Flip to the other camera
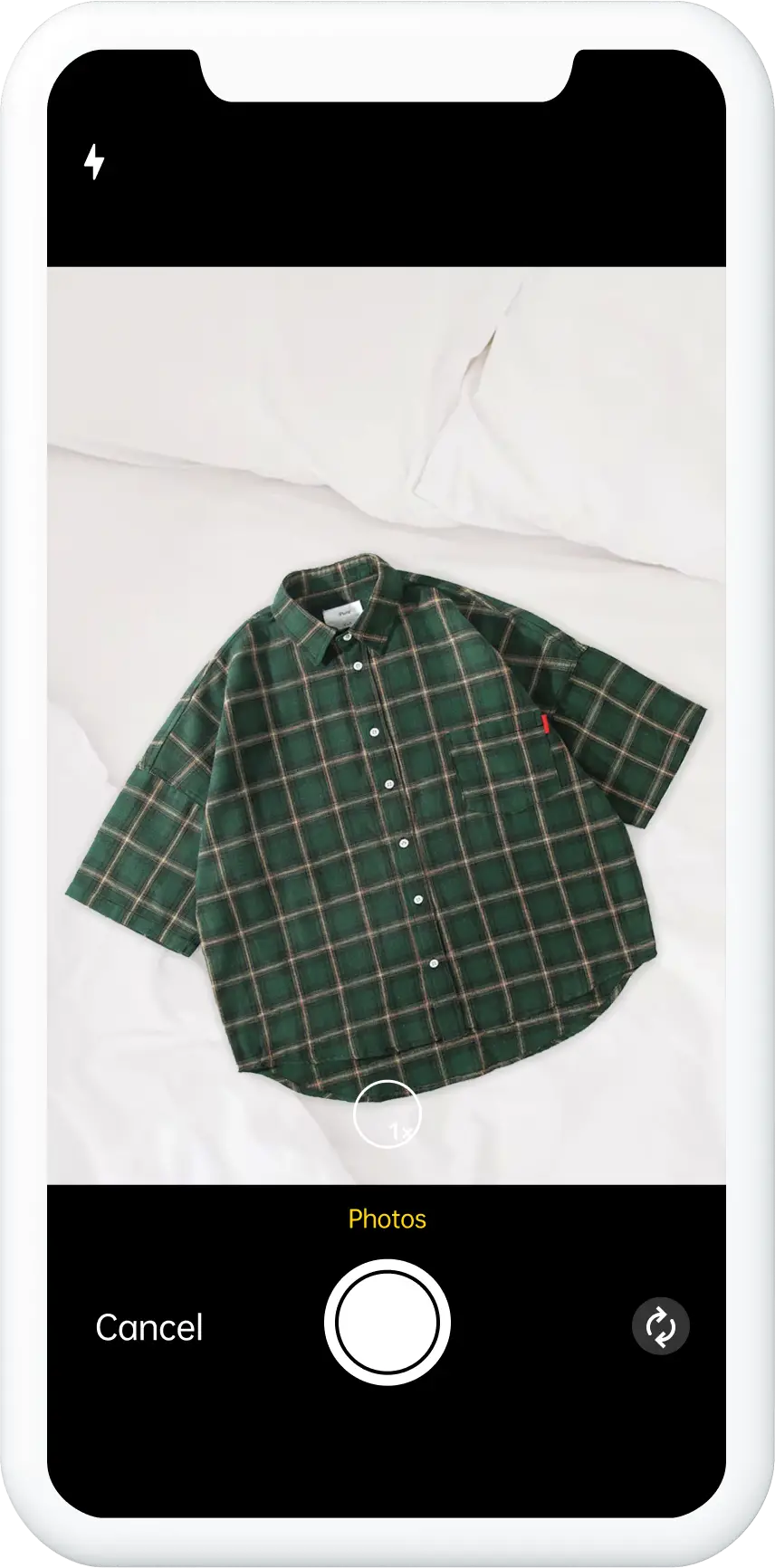Image resolution: width=775 pixels, height=1568 pixels. 660,1327
